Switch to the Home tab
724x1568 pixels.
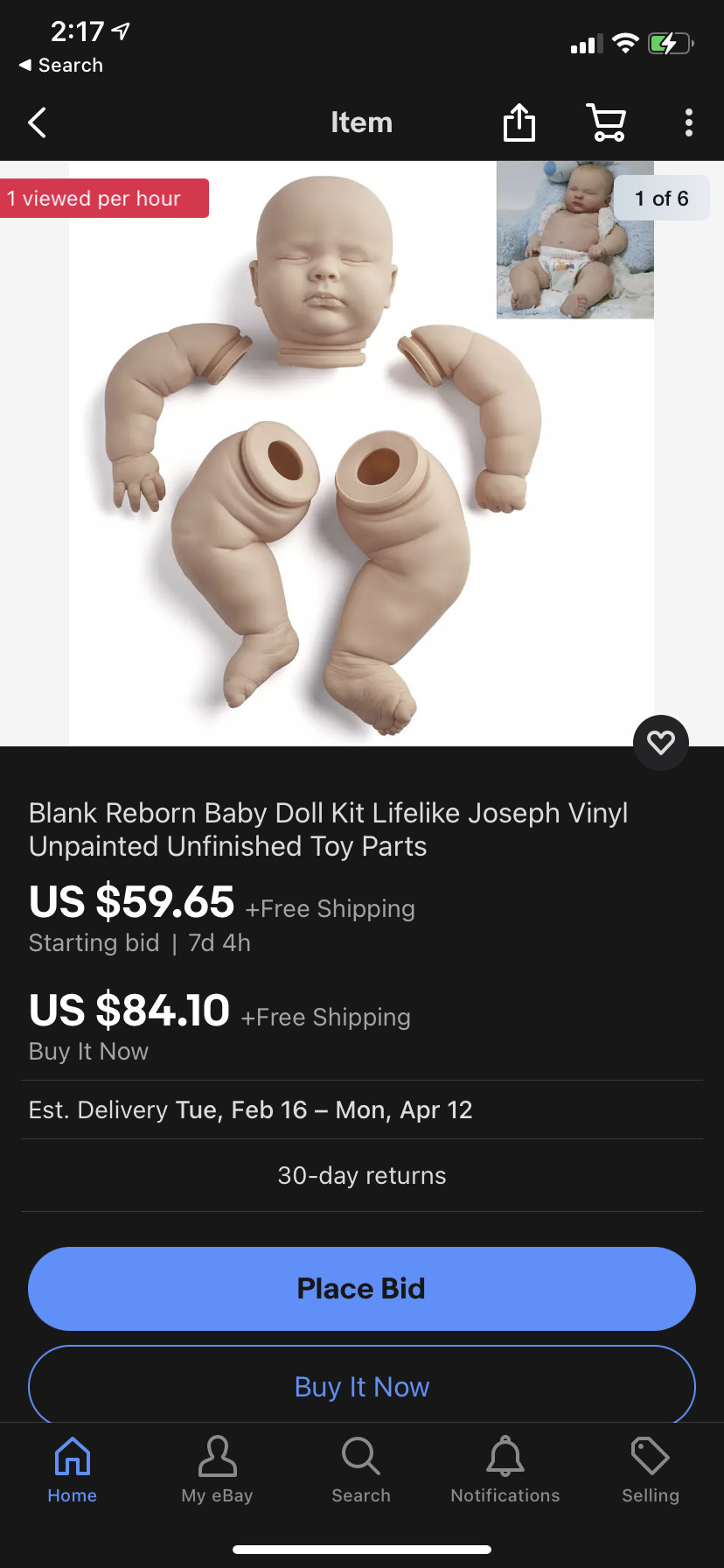coord(73,1470)
